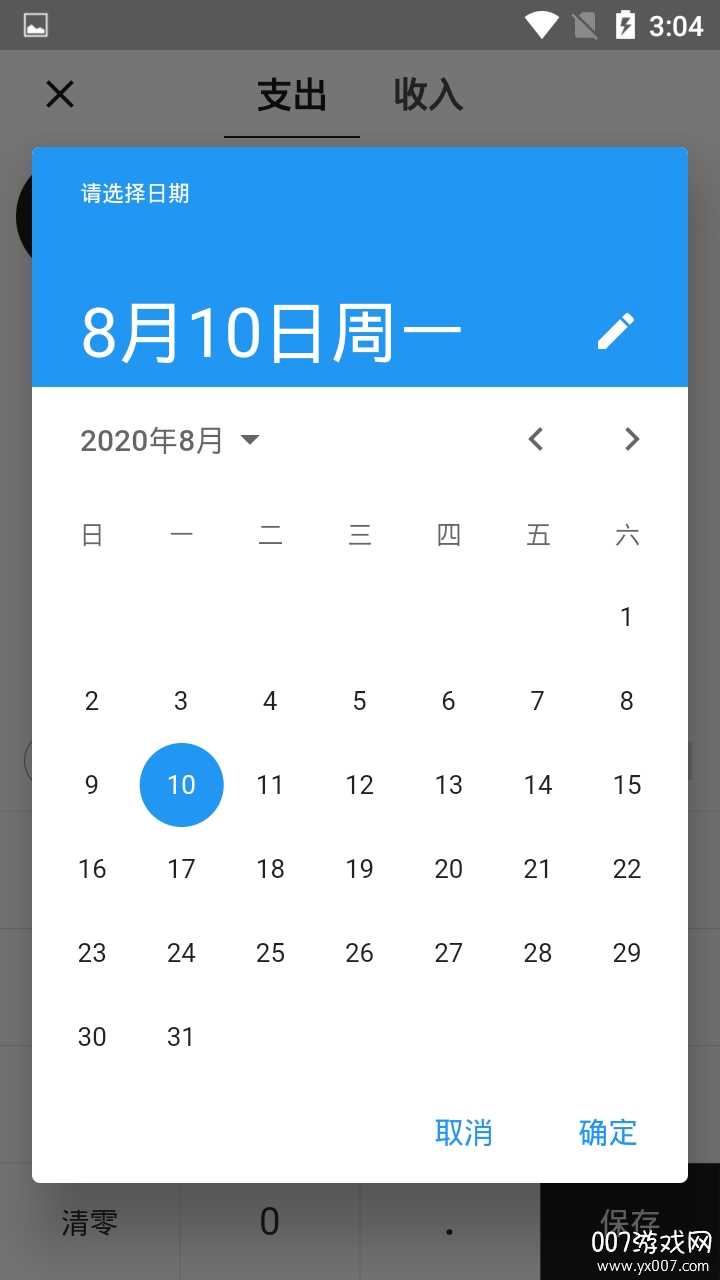Pick the 31st, the last day

181,1037
